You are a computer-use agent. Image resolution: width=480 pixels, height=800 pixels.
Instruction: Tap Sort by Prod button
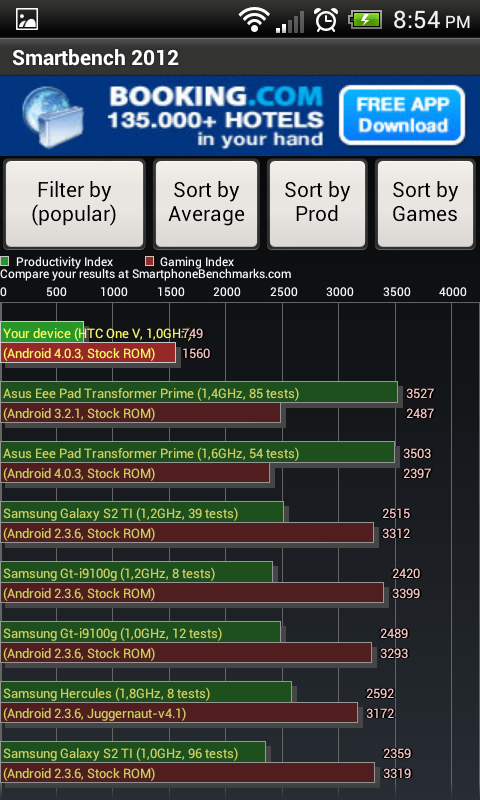coord(317,204)
